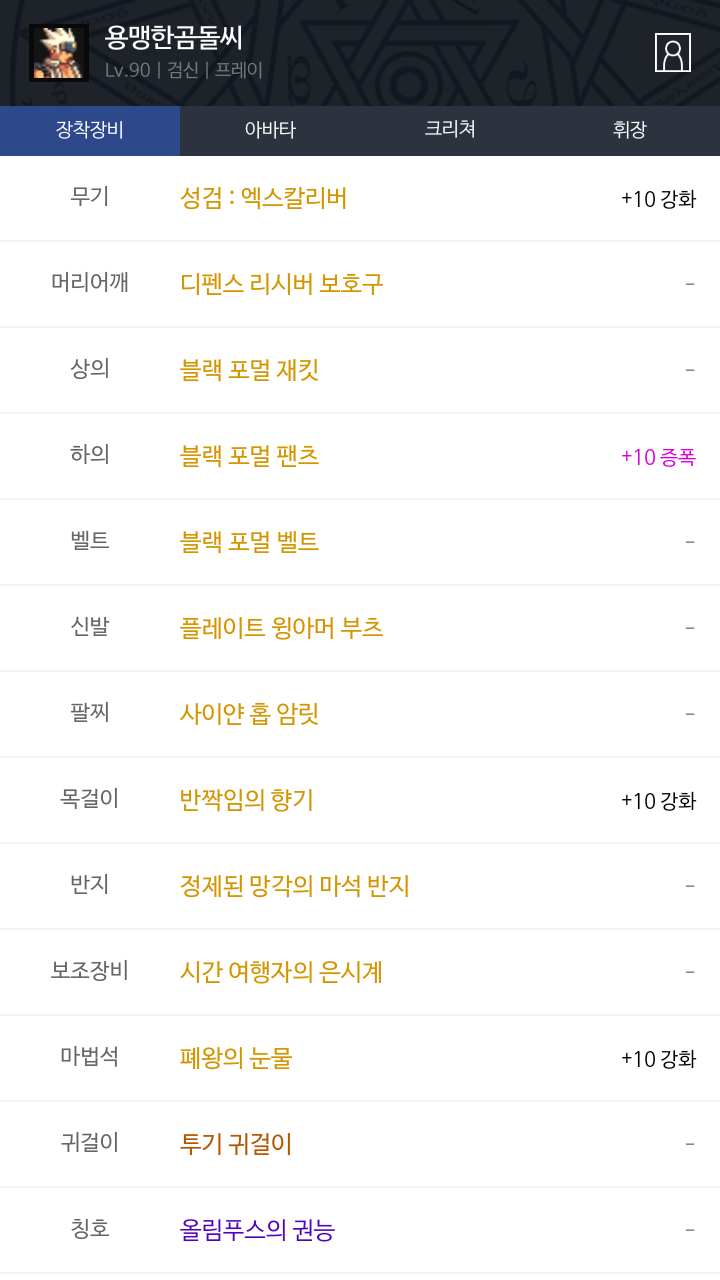This screenshot has width=720, height=1280.
Task: Open 블랙 포멀 재킷 item
Action: click(249, 370)
